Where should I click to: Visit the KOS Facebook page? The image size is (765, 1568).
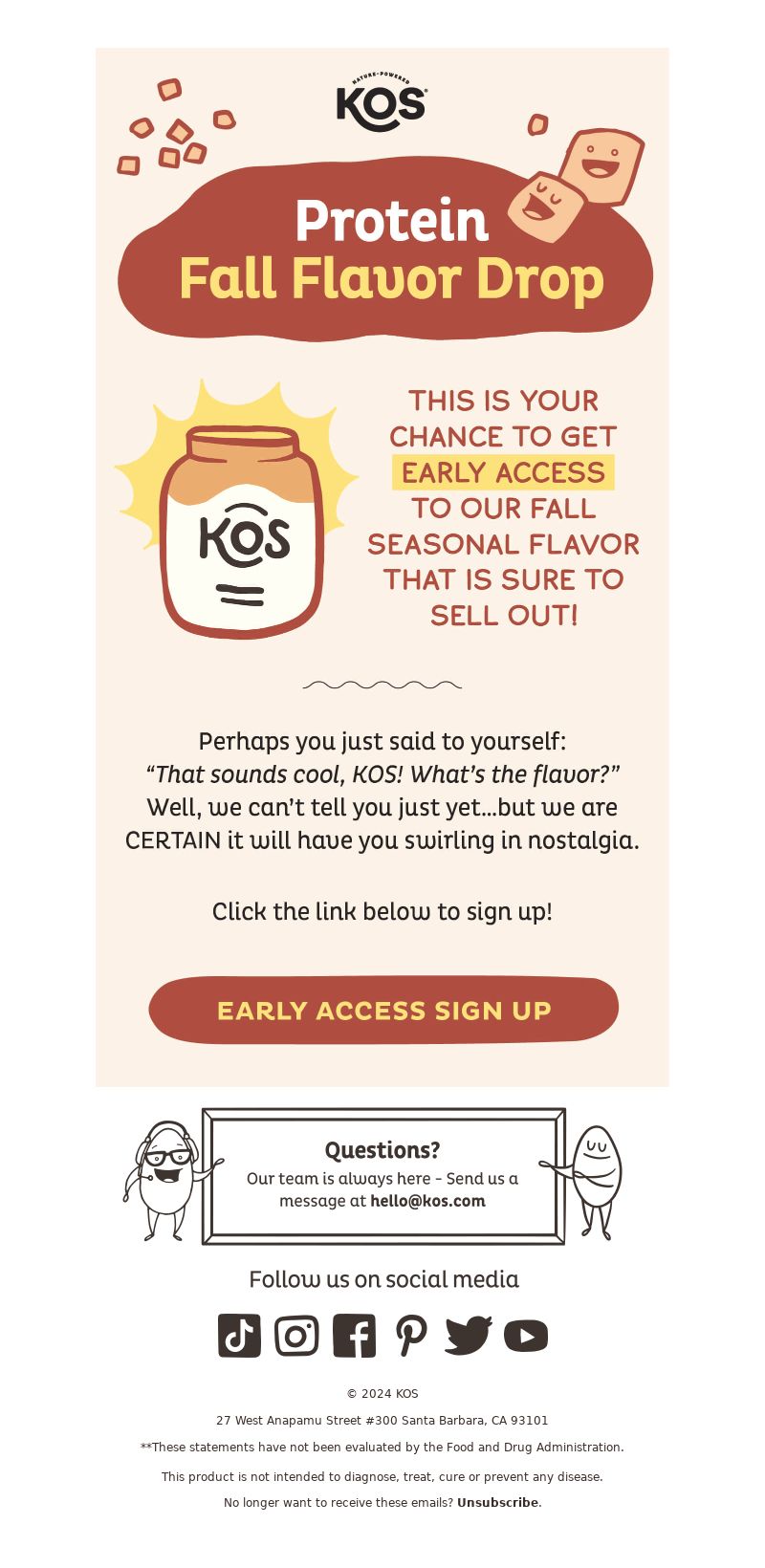click(354, 1336)
